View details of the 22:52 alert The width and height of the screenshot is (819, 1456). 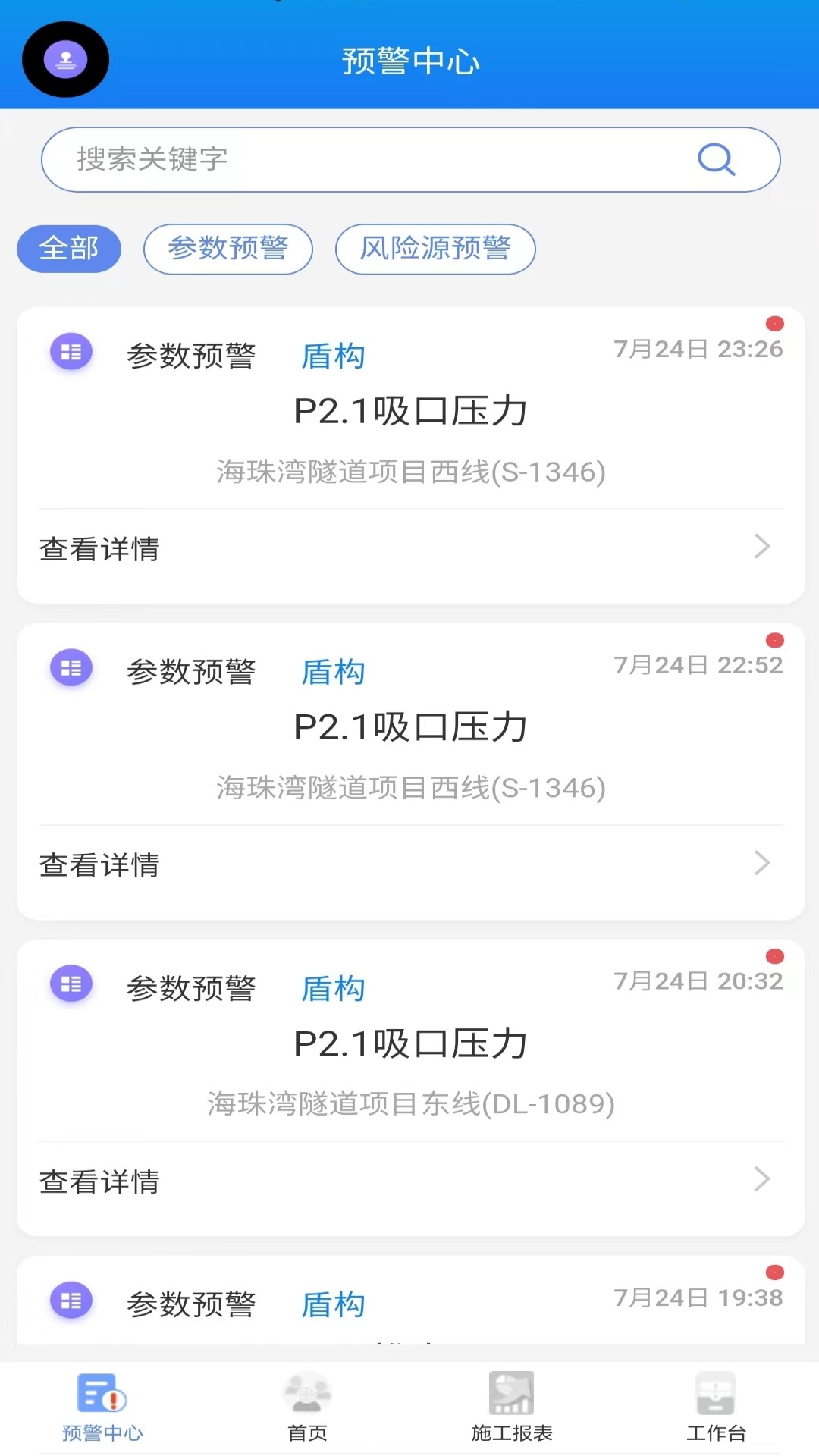[410, 864]
